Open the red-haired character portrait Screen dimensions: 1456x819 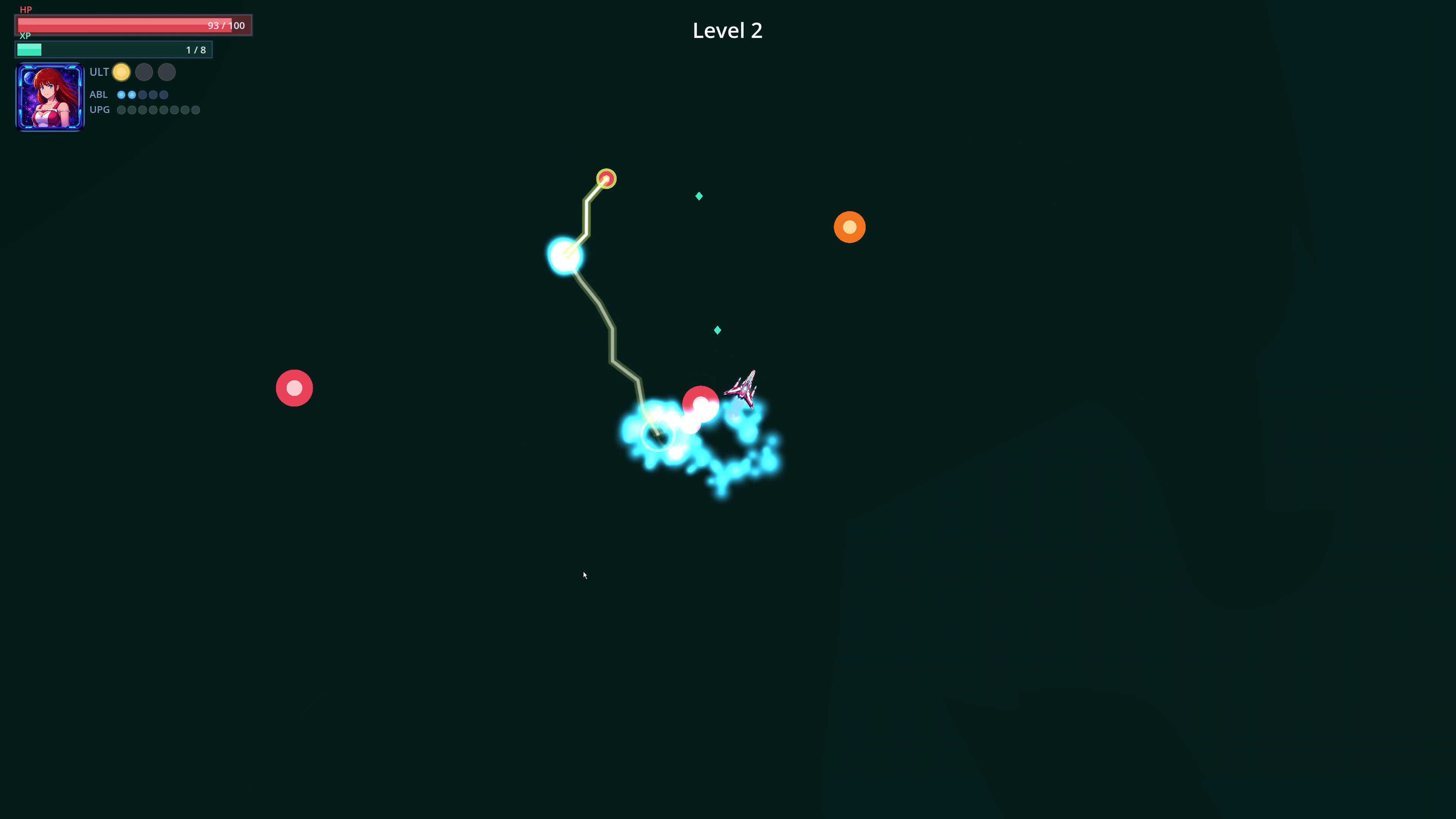pos(50,97)
